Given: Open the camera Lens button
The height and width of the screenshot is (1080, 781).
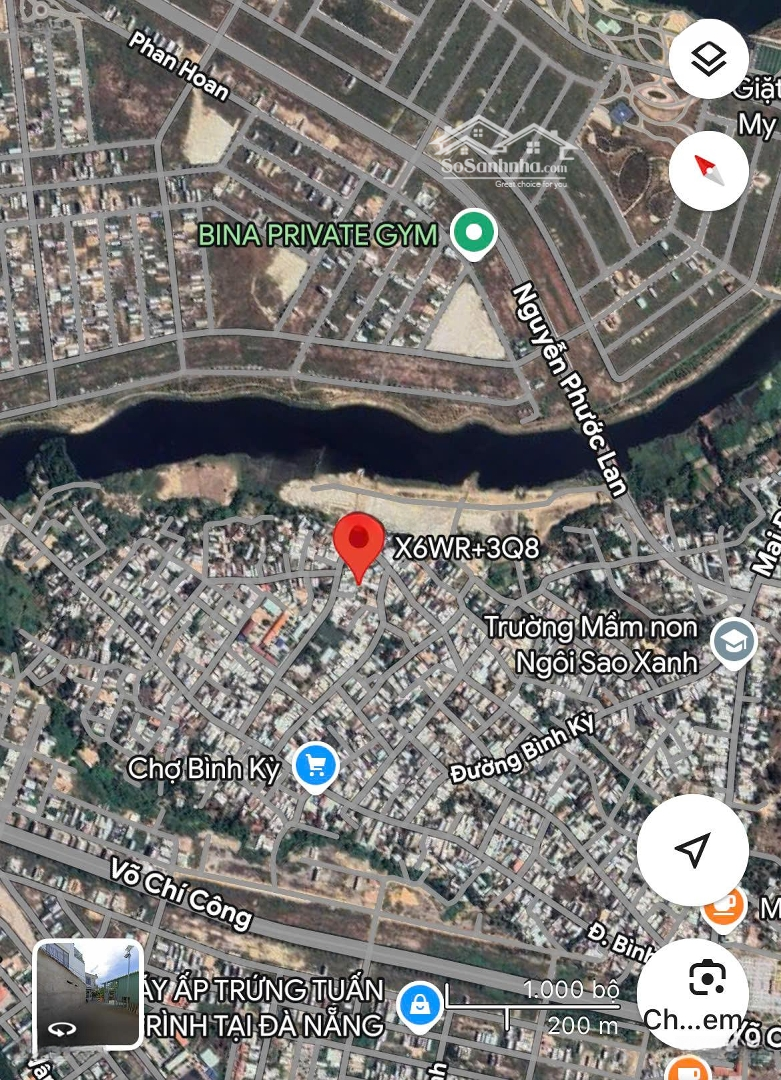Looking at the screenshot, I should click(706, 978).
